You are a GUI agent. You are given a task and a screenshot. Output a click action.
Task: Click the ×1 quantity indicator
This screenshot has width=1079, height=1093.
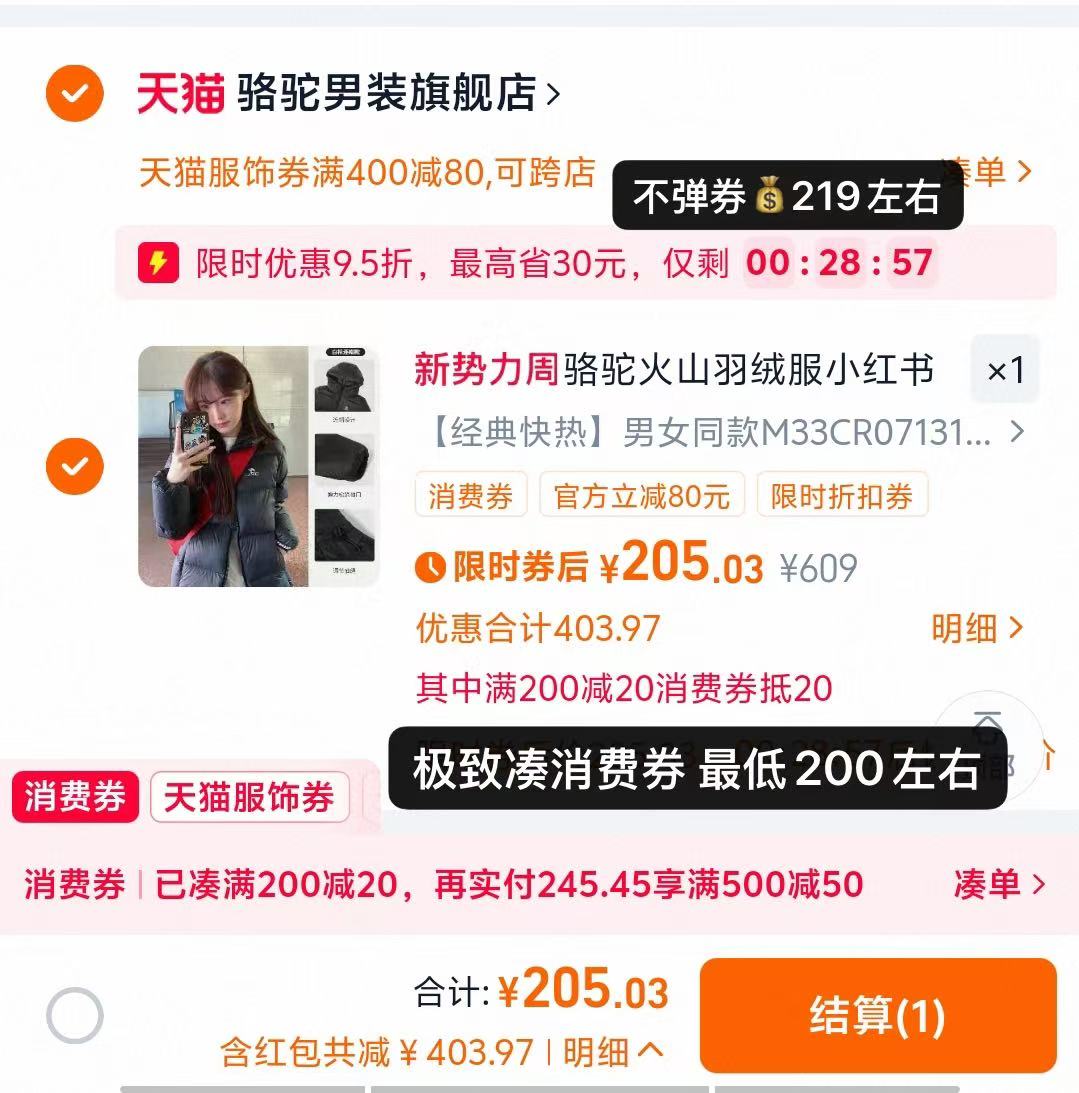1006,370
